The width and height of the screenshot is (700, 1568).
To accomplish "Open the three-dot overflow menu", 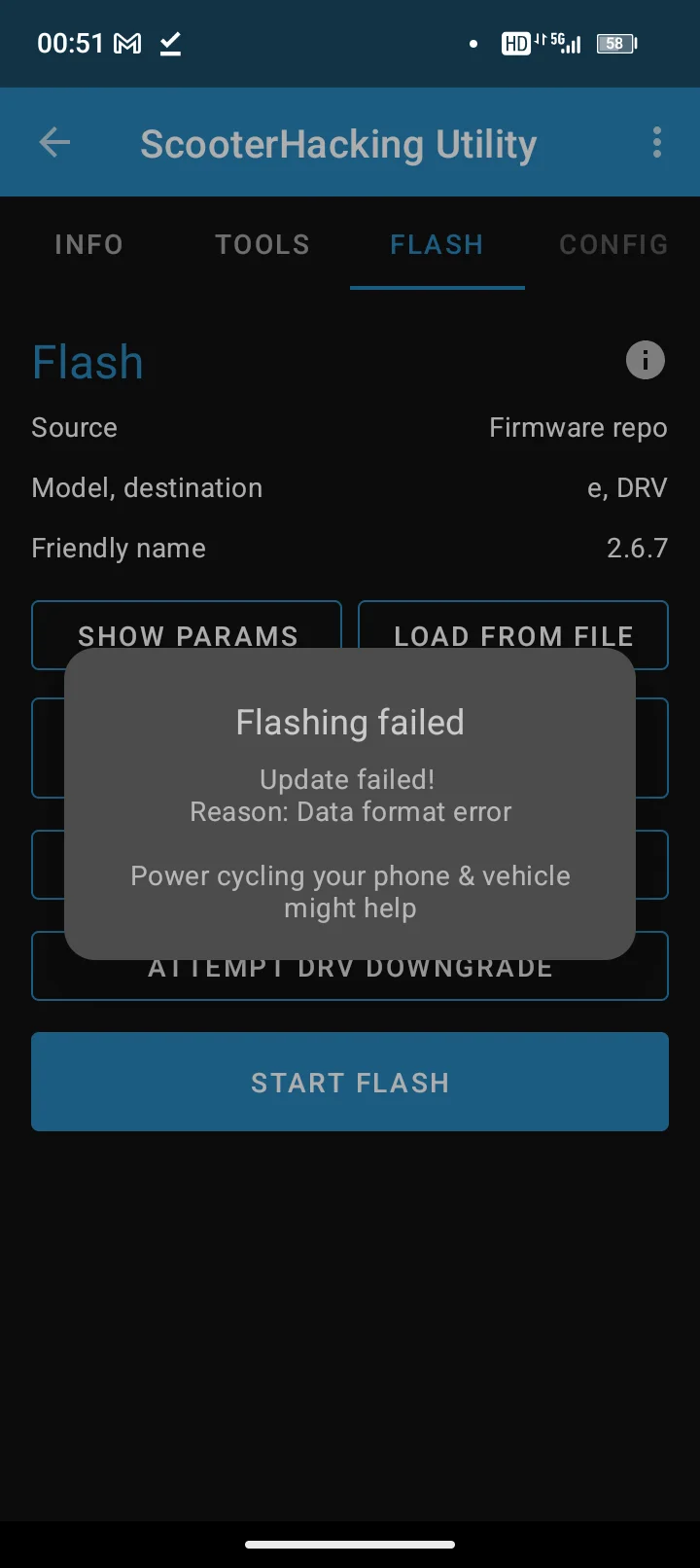I will pos(657,143).
